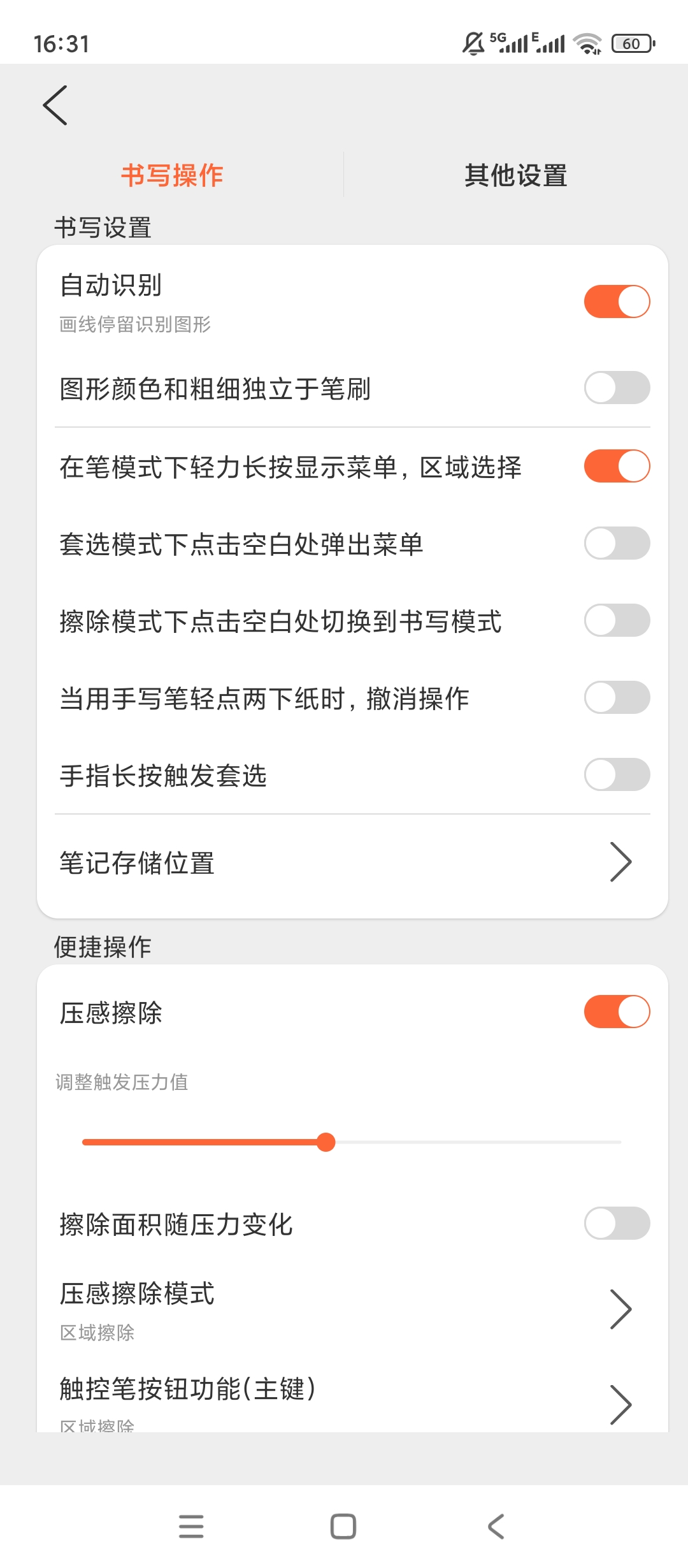Image resolution: width=688 pixels, height=1568 pixels.
Task: Turn off 压感擦除 switch
Action: 617,1012
